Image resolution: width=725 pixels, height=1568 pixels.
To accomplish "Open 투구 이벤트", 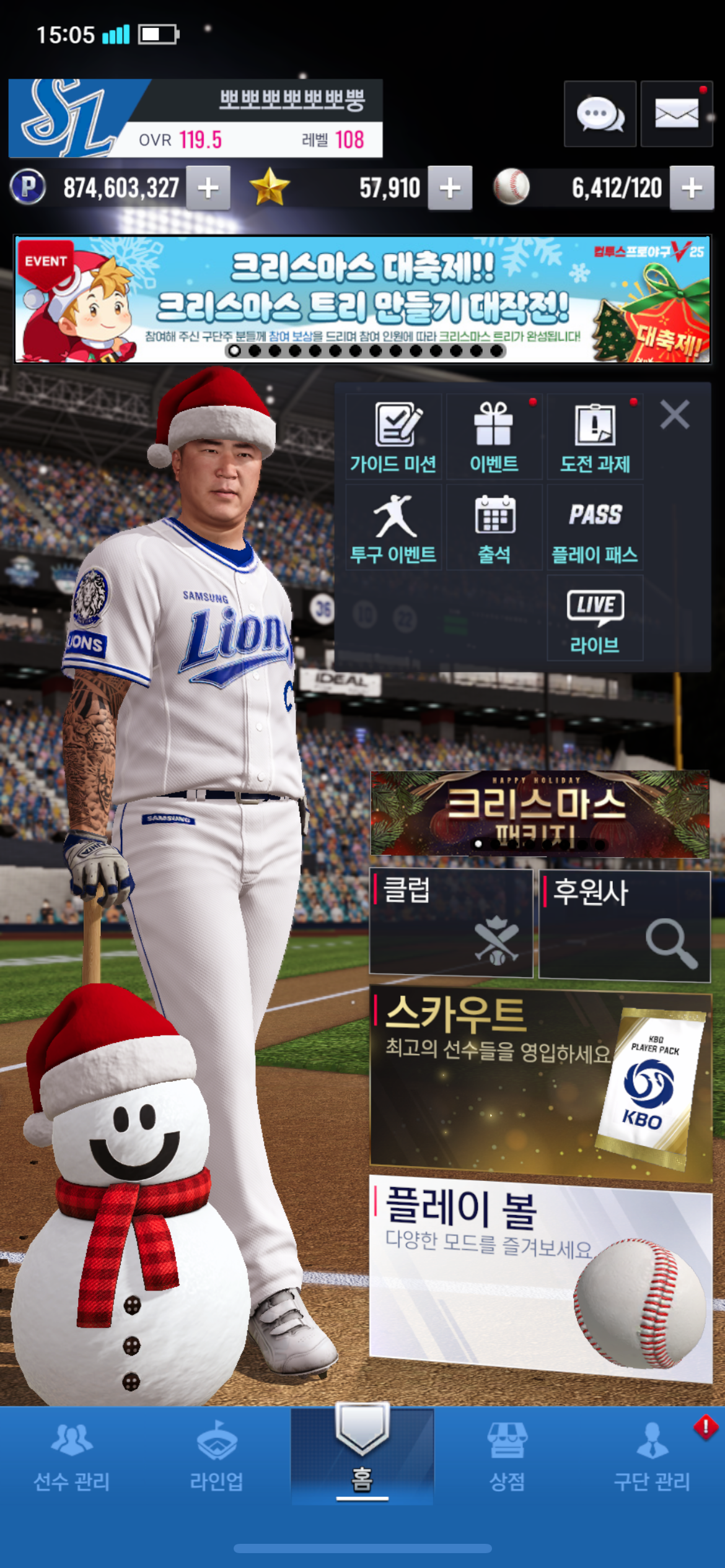I will 393,528.
